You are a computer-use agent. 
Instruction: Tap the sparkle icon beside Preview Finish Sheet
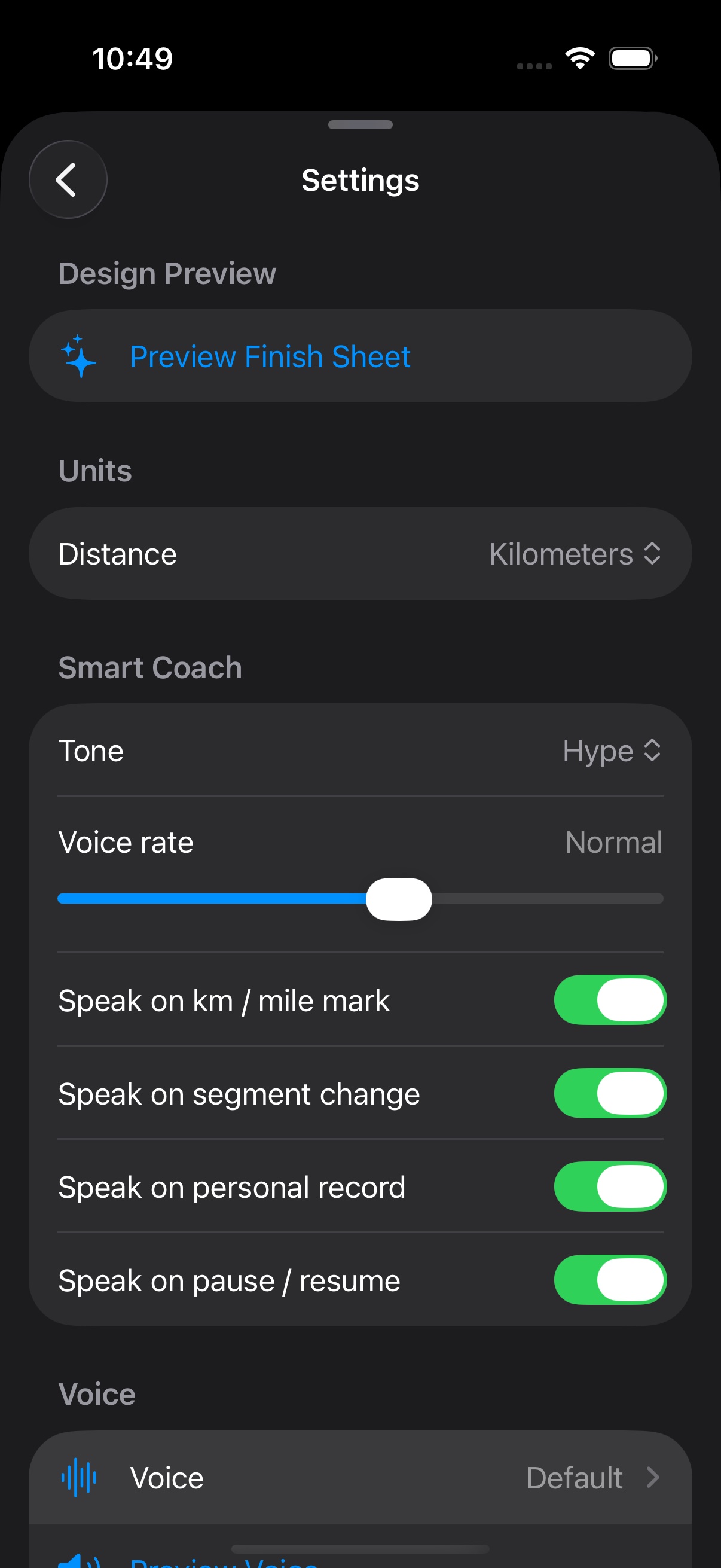coord(80,356)
